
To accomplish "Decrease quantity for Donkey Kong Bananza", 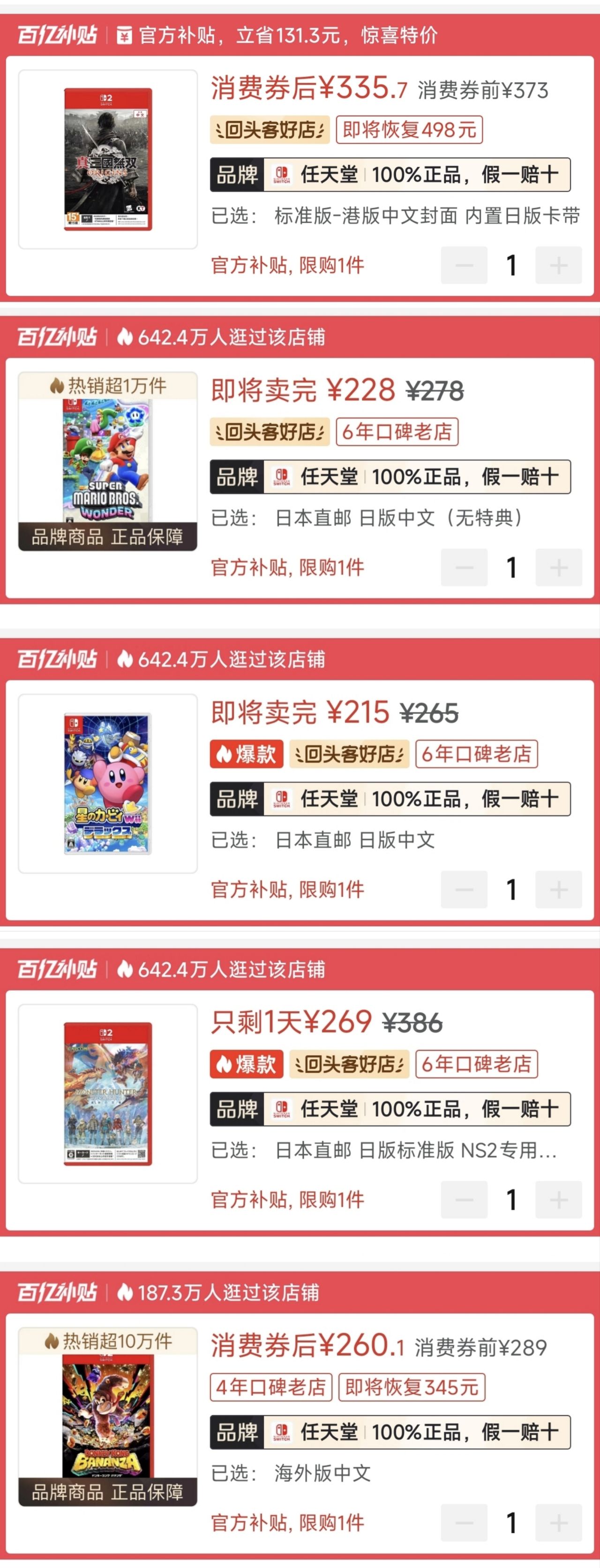I will click(x=464, y=1523).
